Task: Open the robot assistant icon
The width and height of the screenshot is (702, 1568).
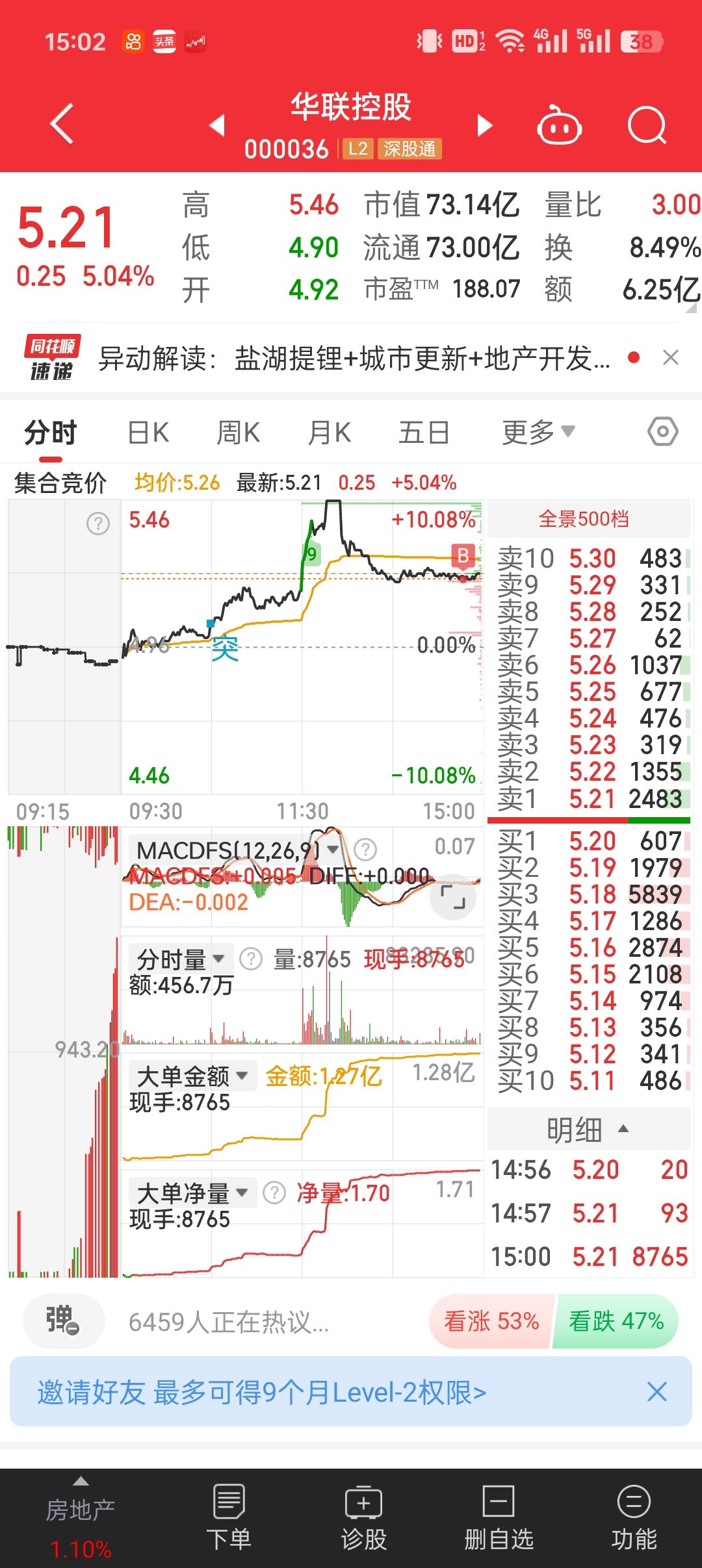Action: 559,125
